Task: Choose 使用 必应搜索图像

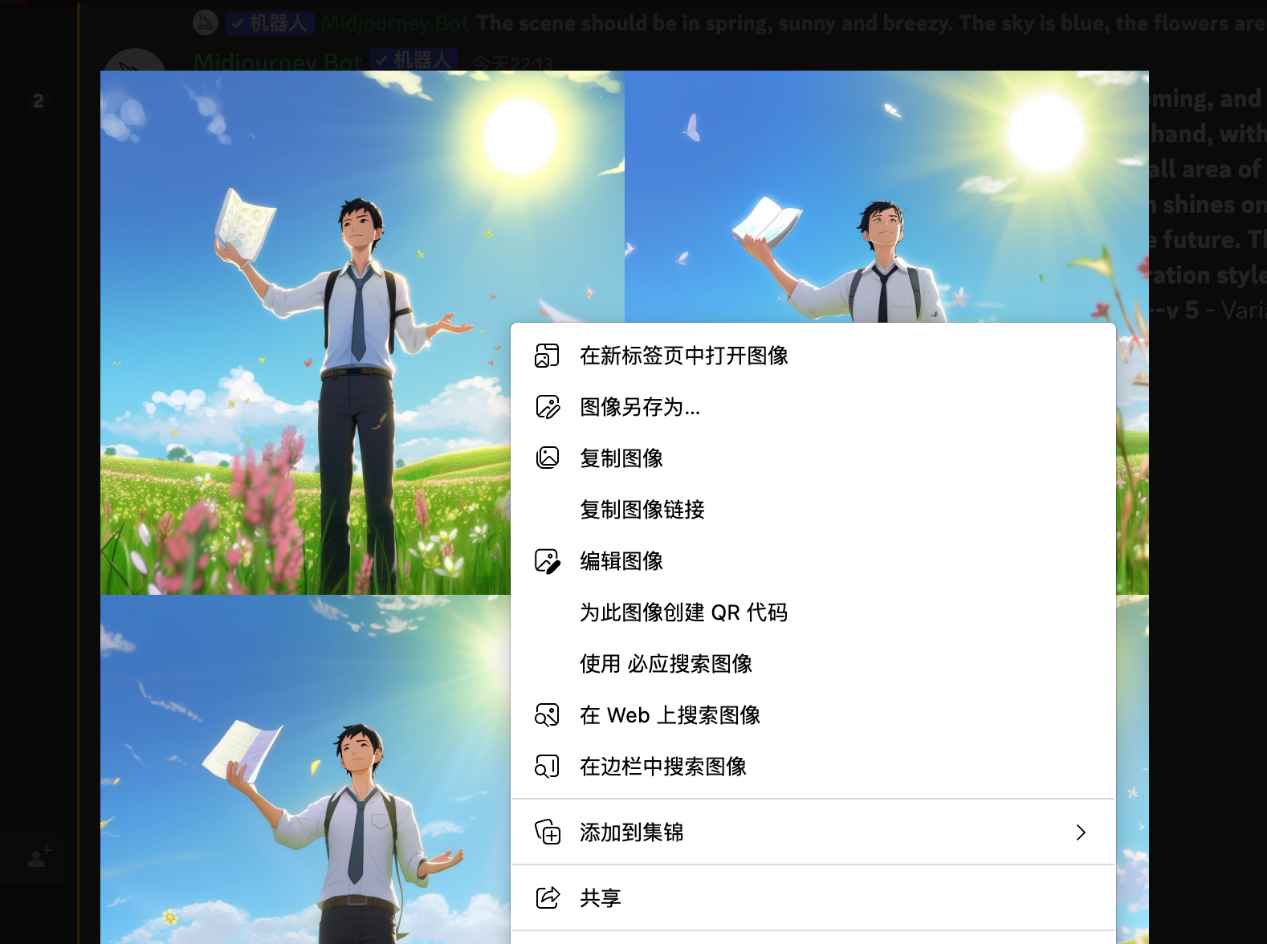Action: pyautogui.click(x=666, y=664)
